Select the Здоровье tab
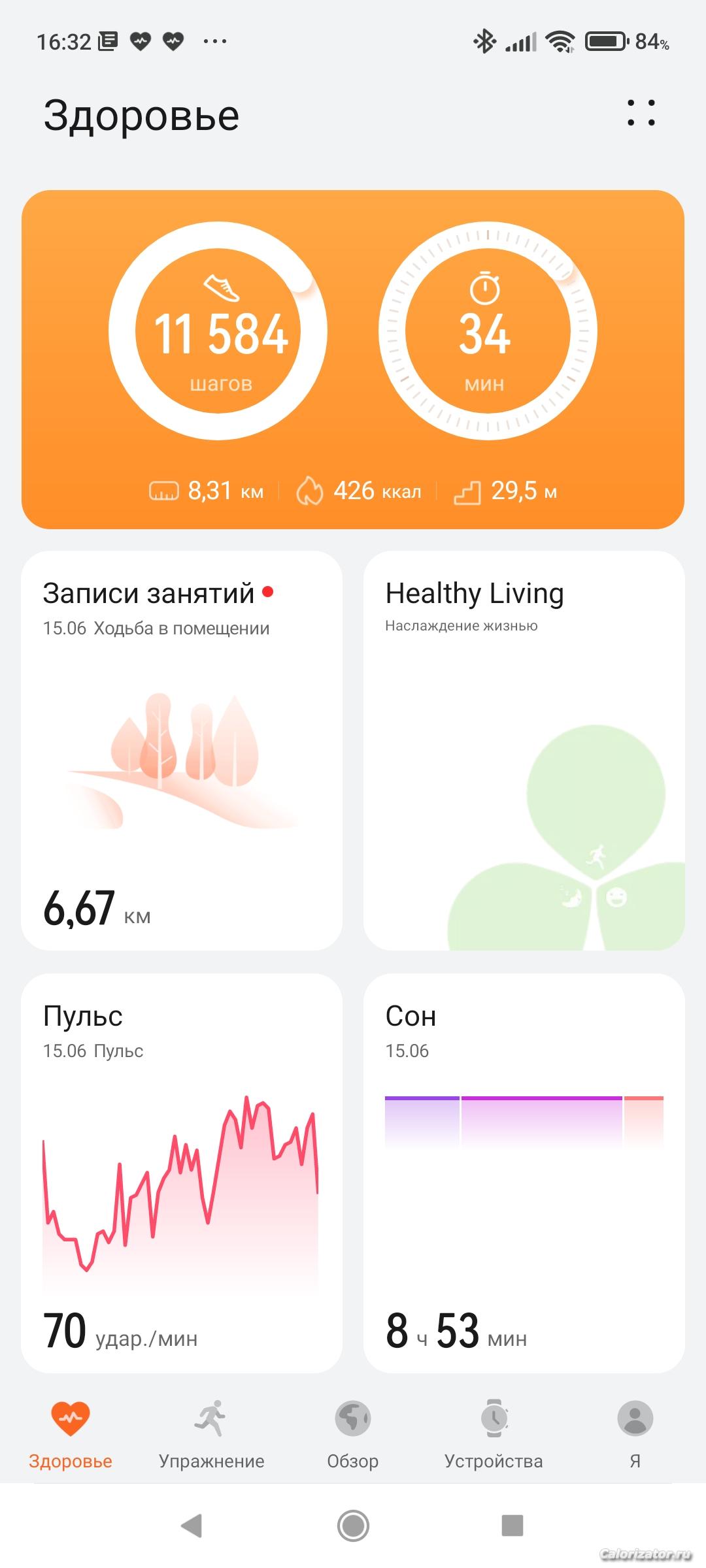The width and height of the screenshot is (706, 1568). click(71, 1434)
